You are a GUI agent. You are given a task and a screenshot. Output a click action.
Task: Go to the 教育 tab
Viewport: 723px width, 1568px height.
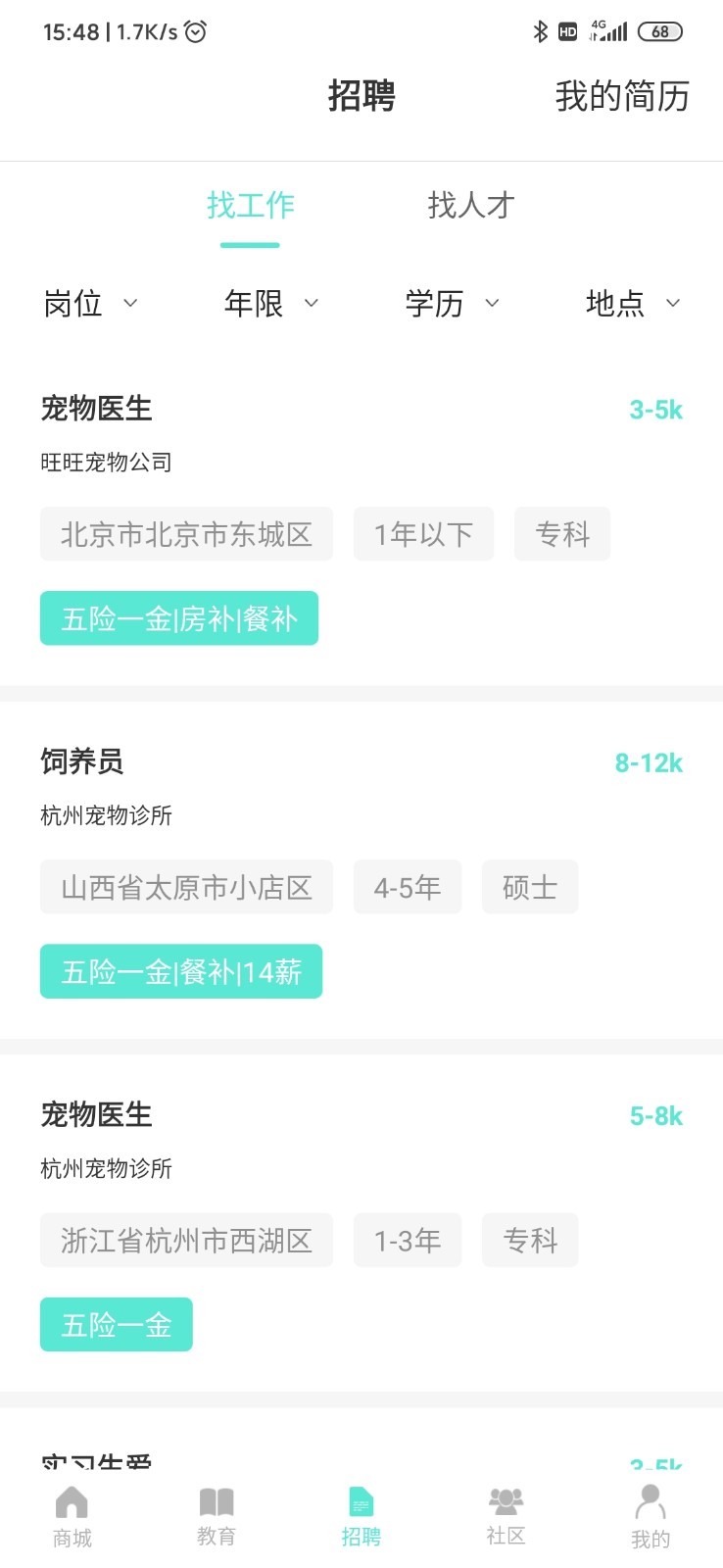[x=217, y=1517]
